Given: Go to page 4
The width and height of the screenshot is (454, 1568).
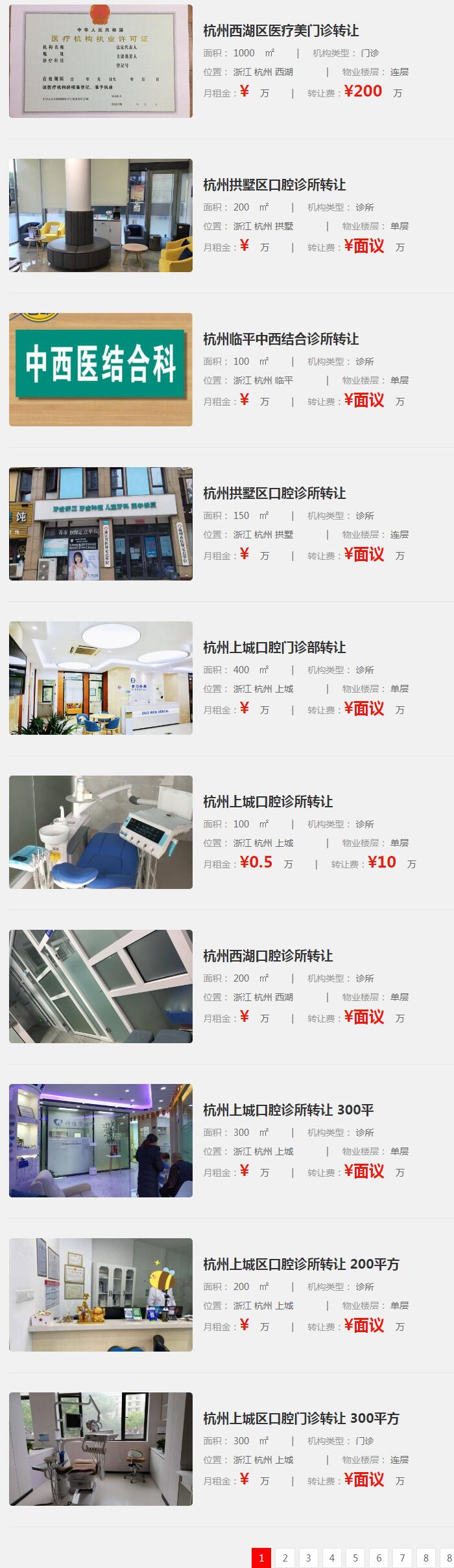Looking at the screenshot, I should click(x=331, y=1558).
